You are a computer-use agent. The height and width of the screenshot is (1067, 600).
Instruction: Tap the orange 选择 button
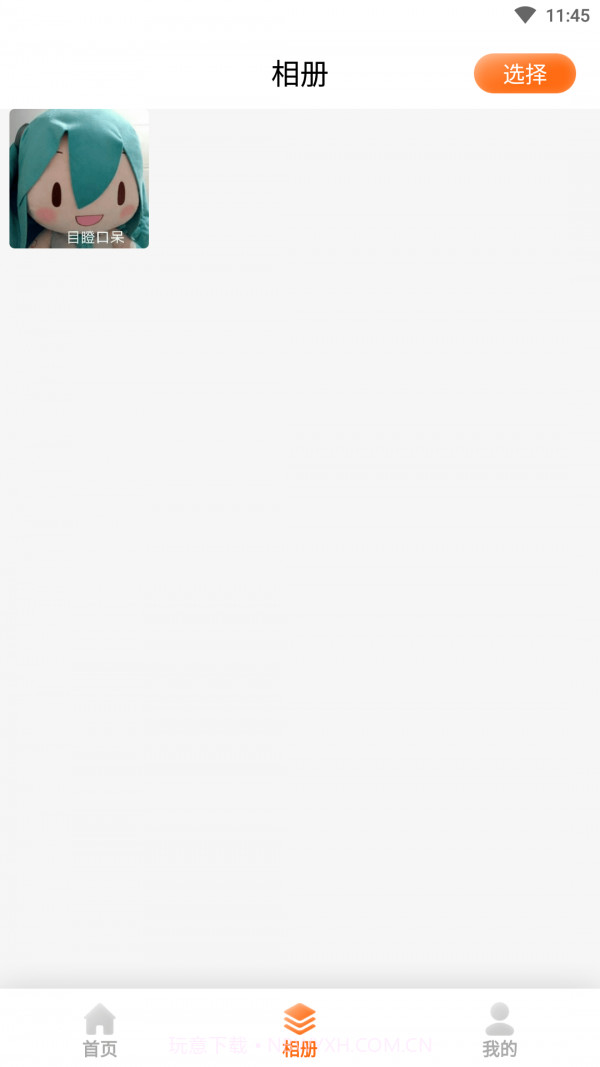click(524, 74)
